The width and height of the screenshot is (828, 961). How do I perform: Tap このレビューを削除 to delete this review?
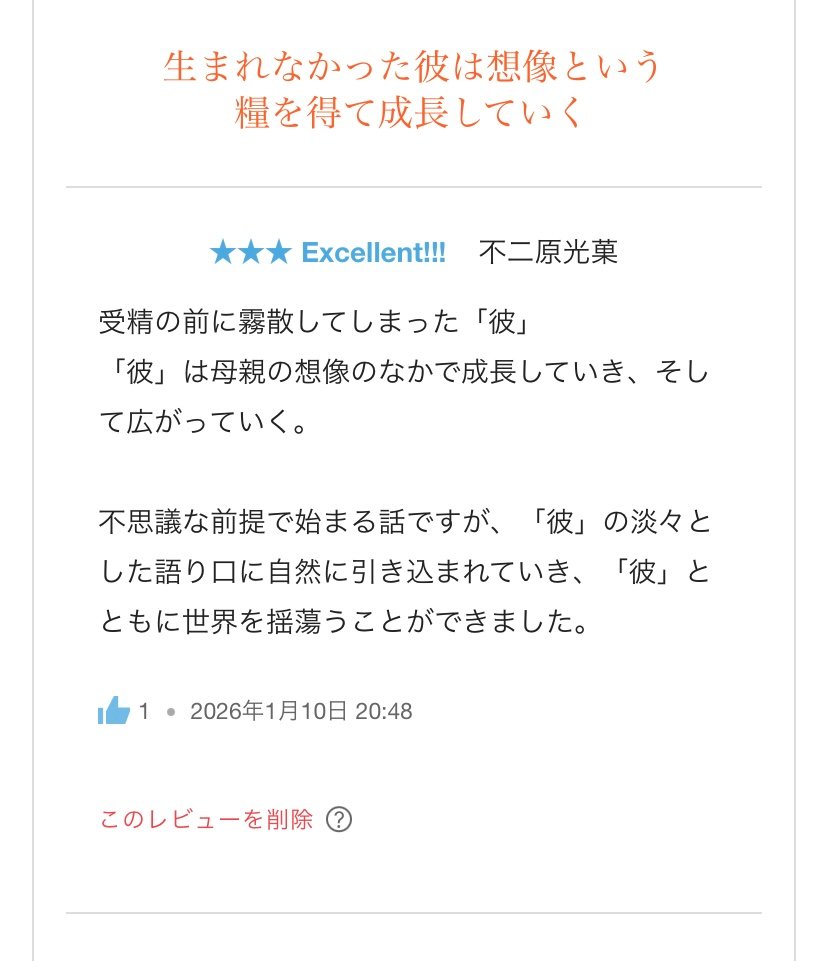pos(206,820)
